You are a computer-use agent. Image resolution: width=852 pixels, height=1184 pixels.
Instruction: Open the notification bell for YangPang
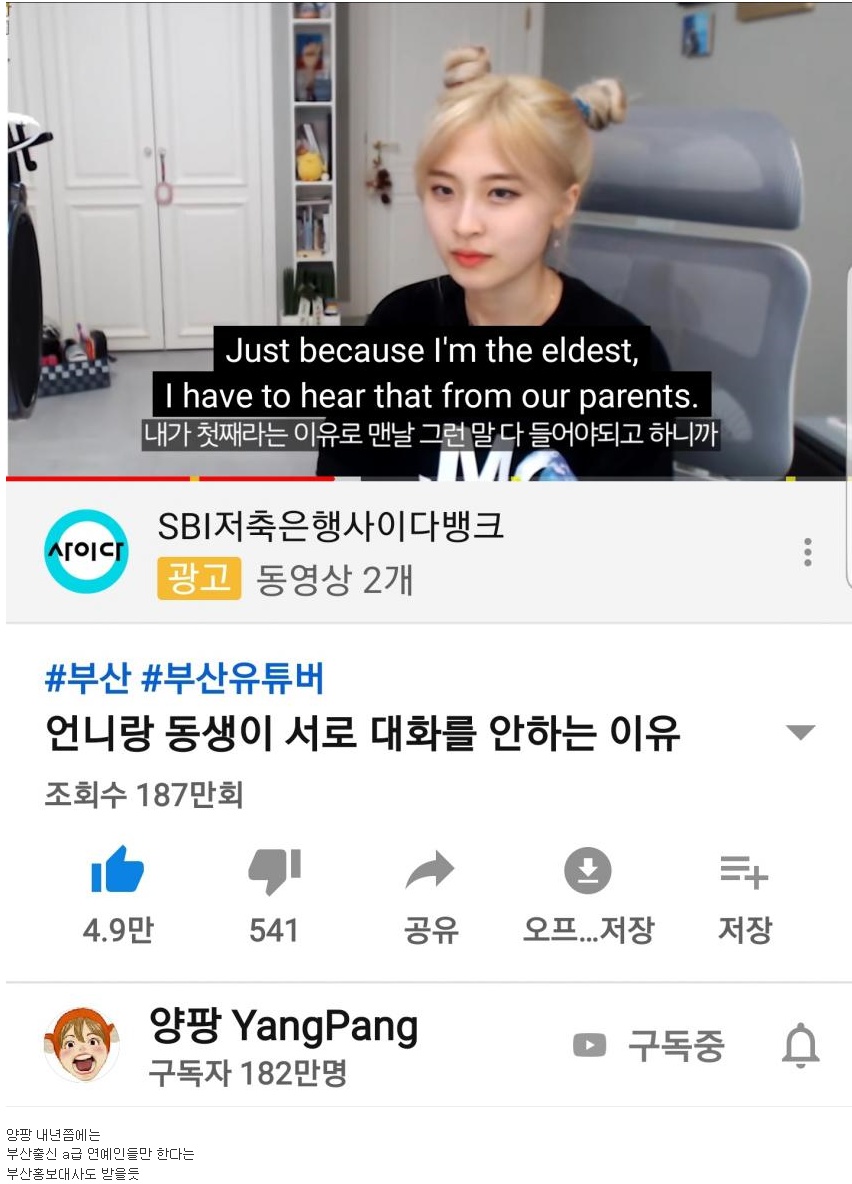point(800,1046)
